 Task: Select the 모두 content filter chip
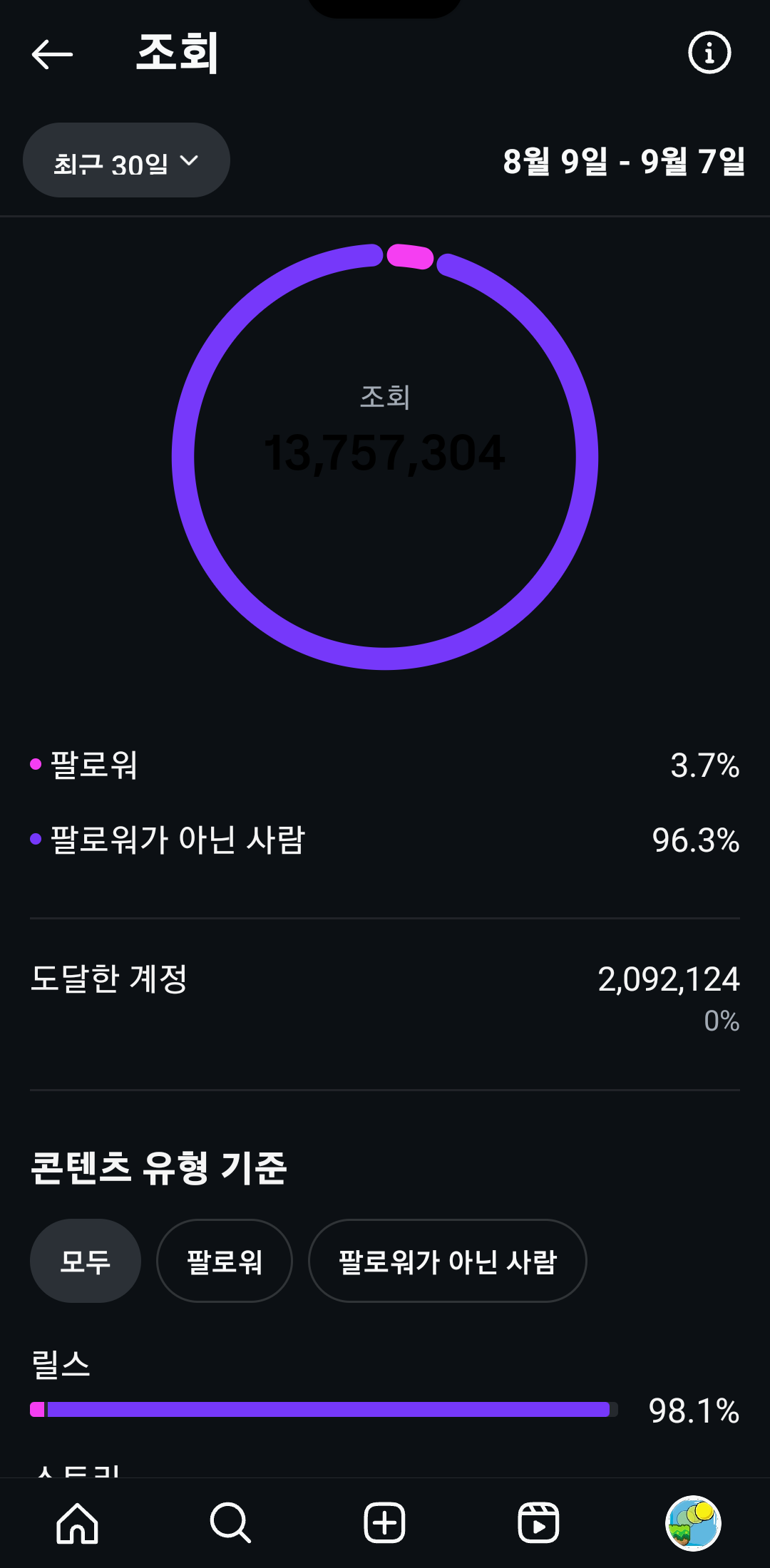pyautogui.click(x=86, y=1261)
